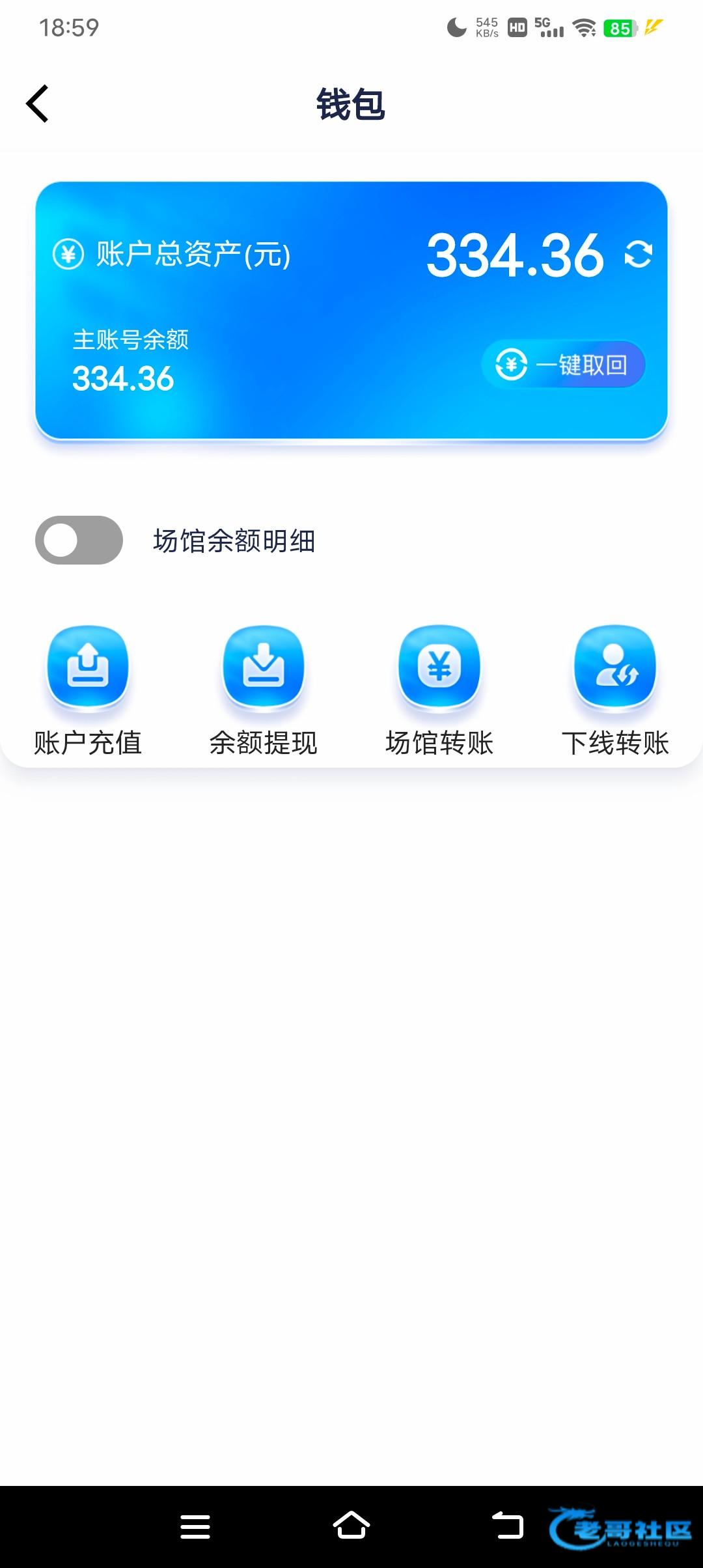The image size is (703, 1568).
Task: Select 场馆转账 venue transfer
Action: point(439,690)
